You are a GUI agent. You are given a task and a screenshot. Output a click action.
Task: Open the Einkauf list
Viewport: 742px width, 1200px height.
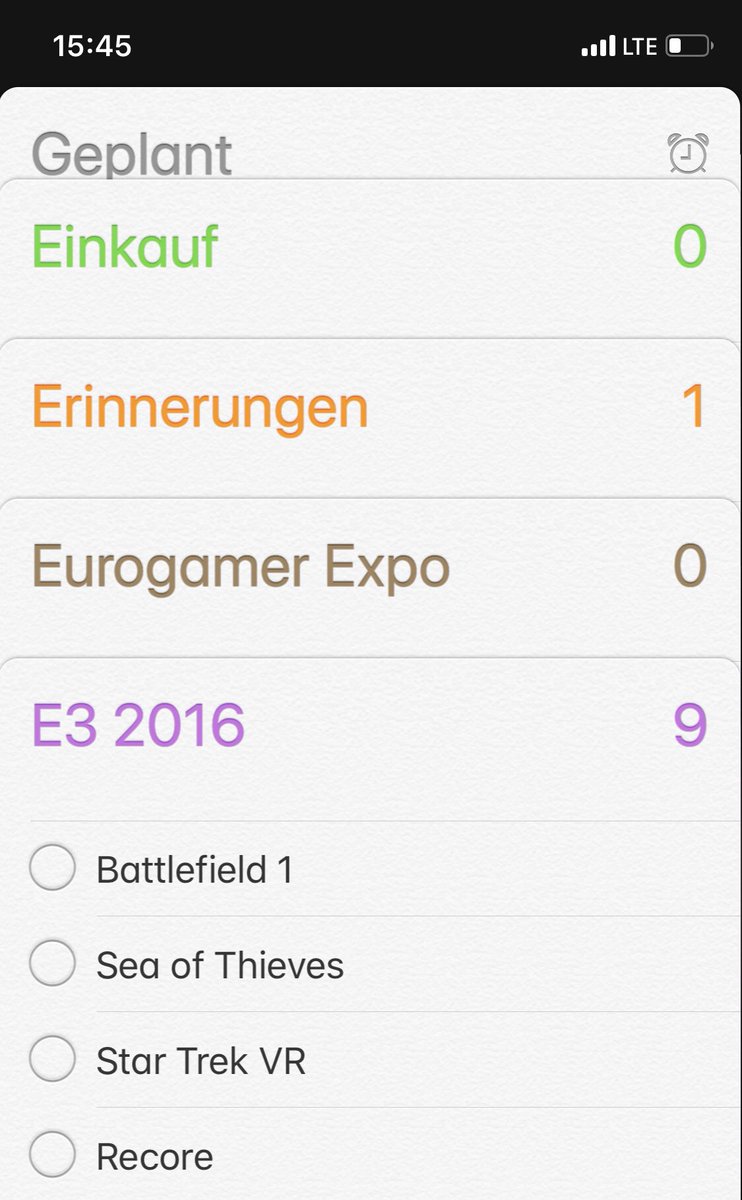pyautogui.click(x=125, y=247)
